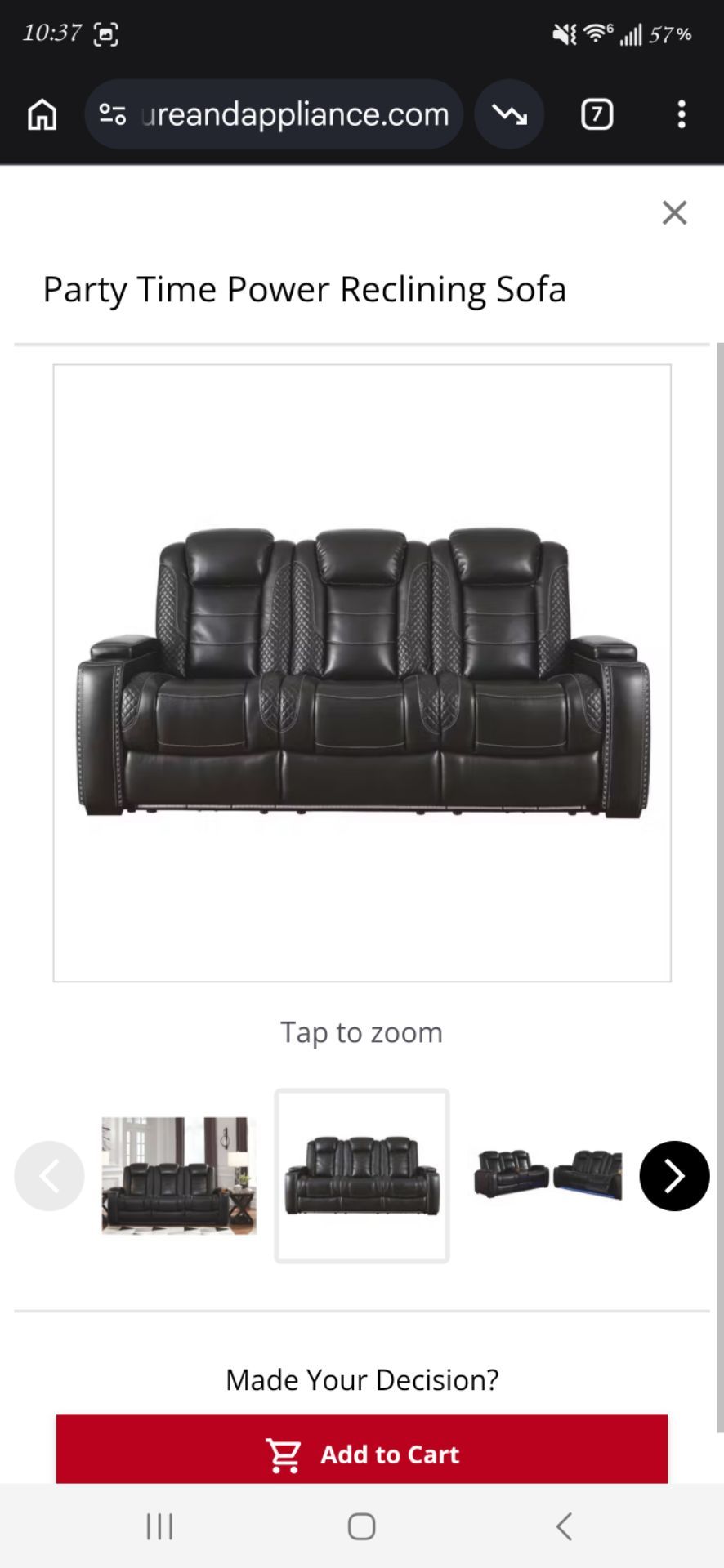Open the price tracking icon
This screenshot has width=724, height=1568.
[x=509, y=114]
